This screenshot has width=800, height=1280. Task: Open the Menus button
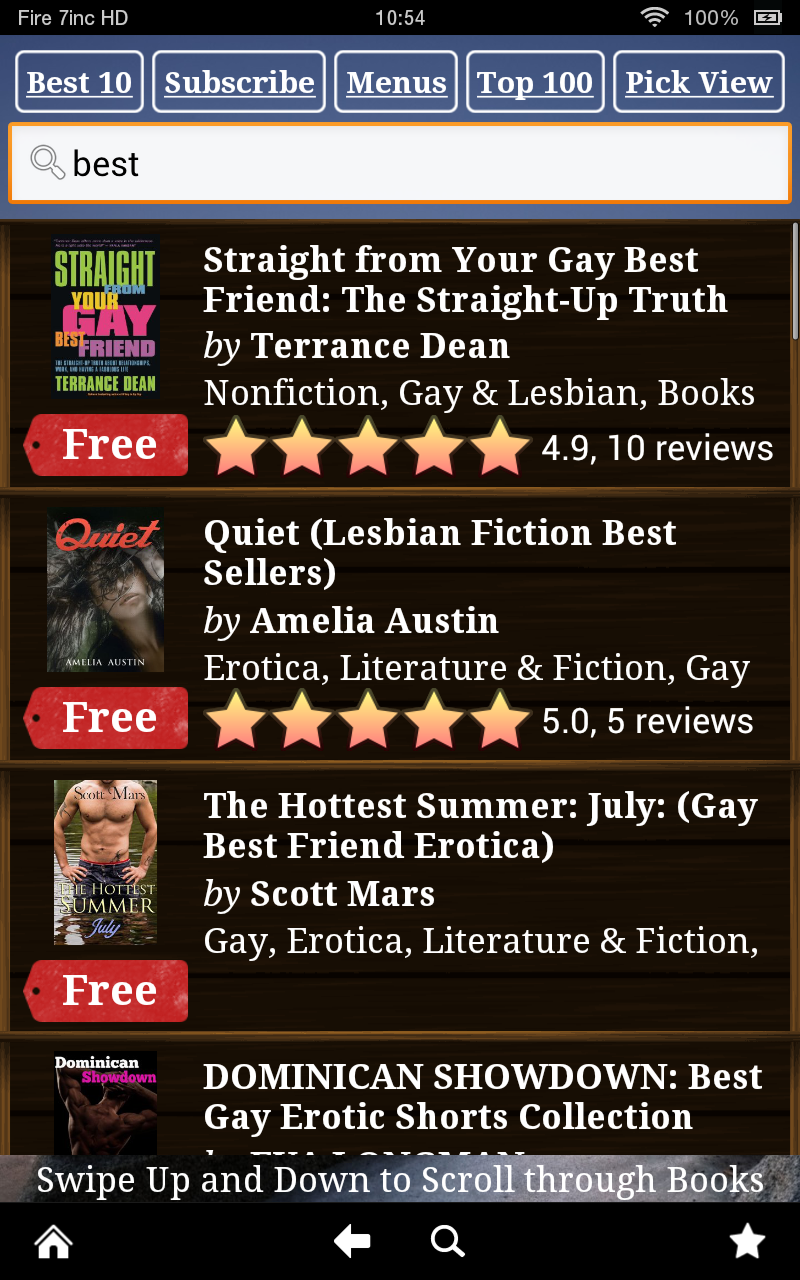396,82
